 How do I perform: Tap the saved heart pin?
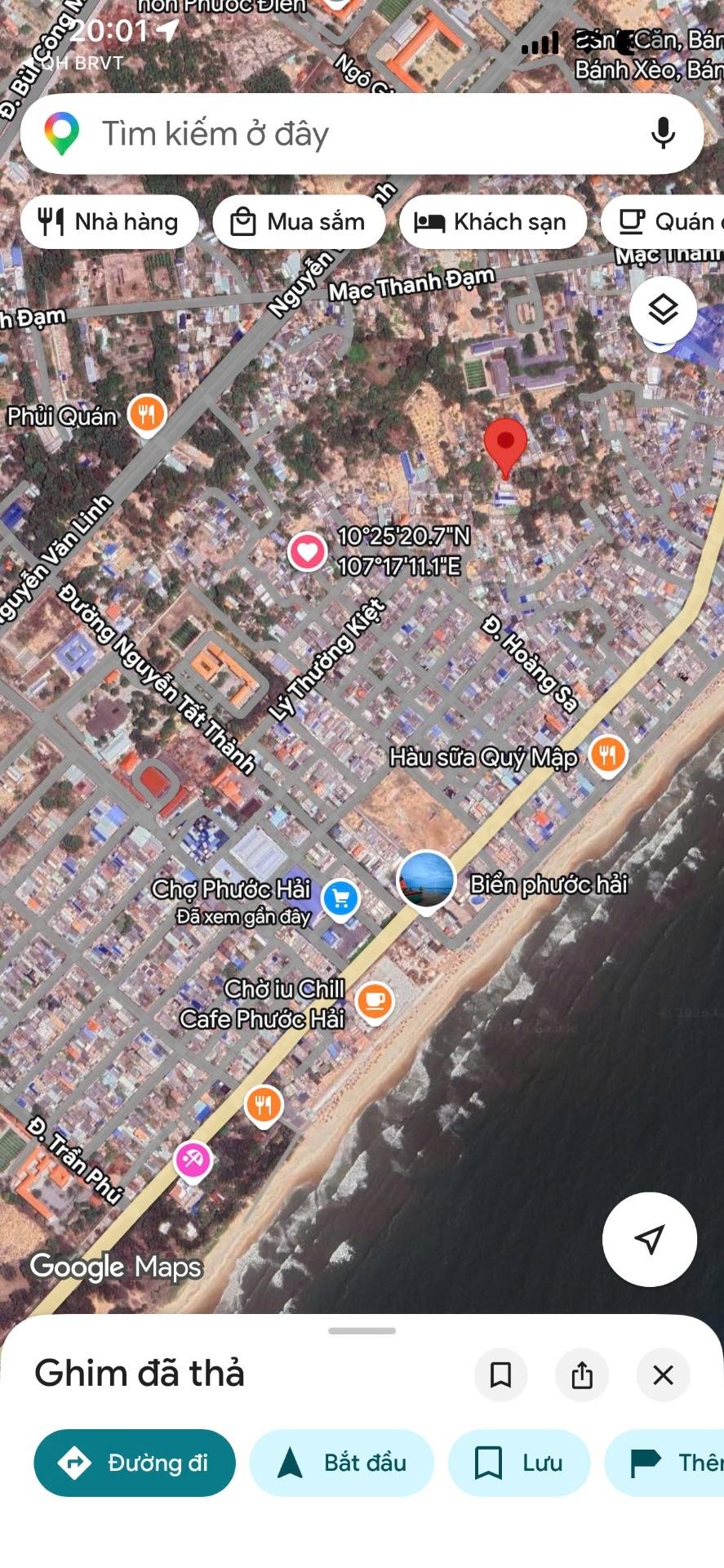307,552
